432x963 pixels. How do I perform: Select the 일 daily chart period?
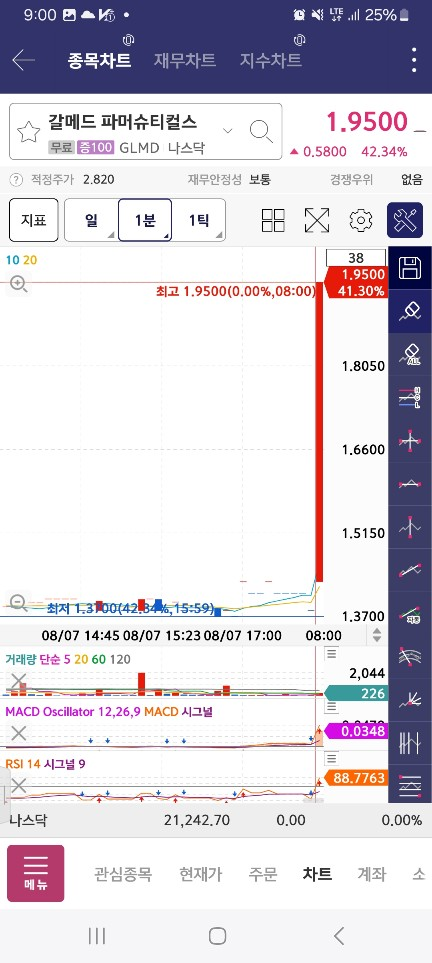click(x=92, y=220)
